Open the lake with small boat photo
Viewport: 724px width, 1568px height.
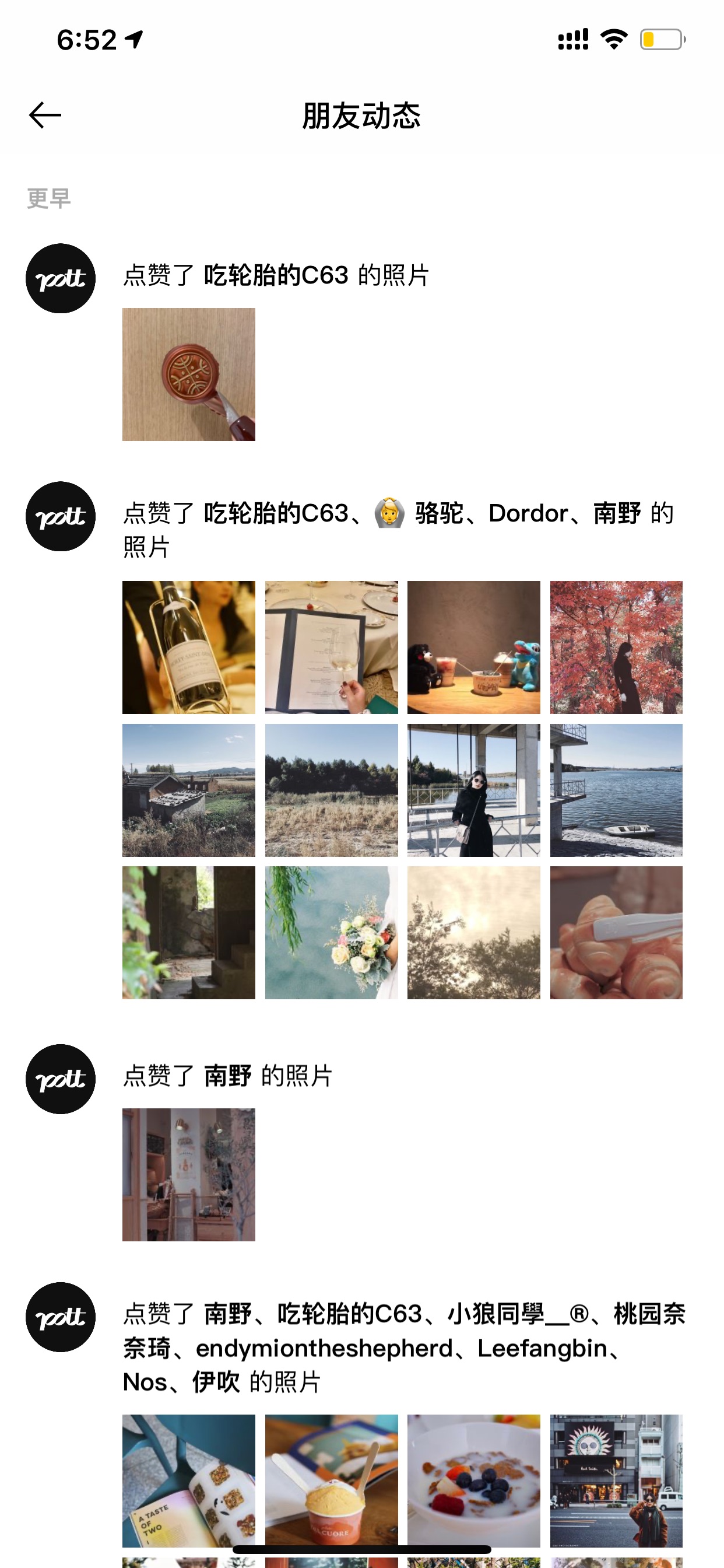[x=616, y=790]
